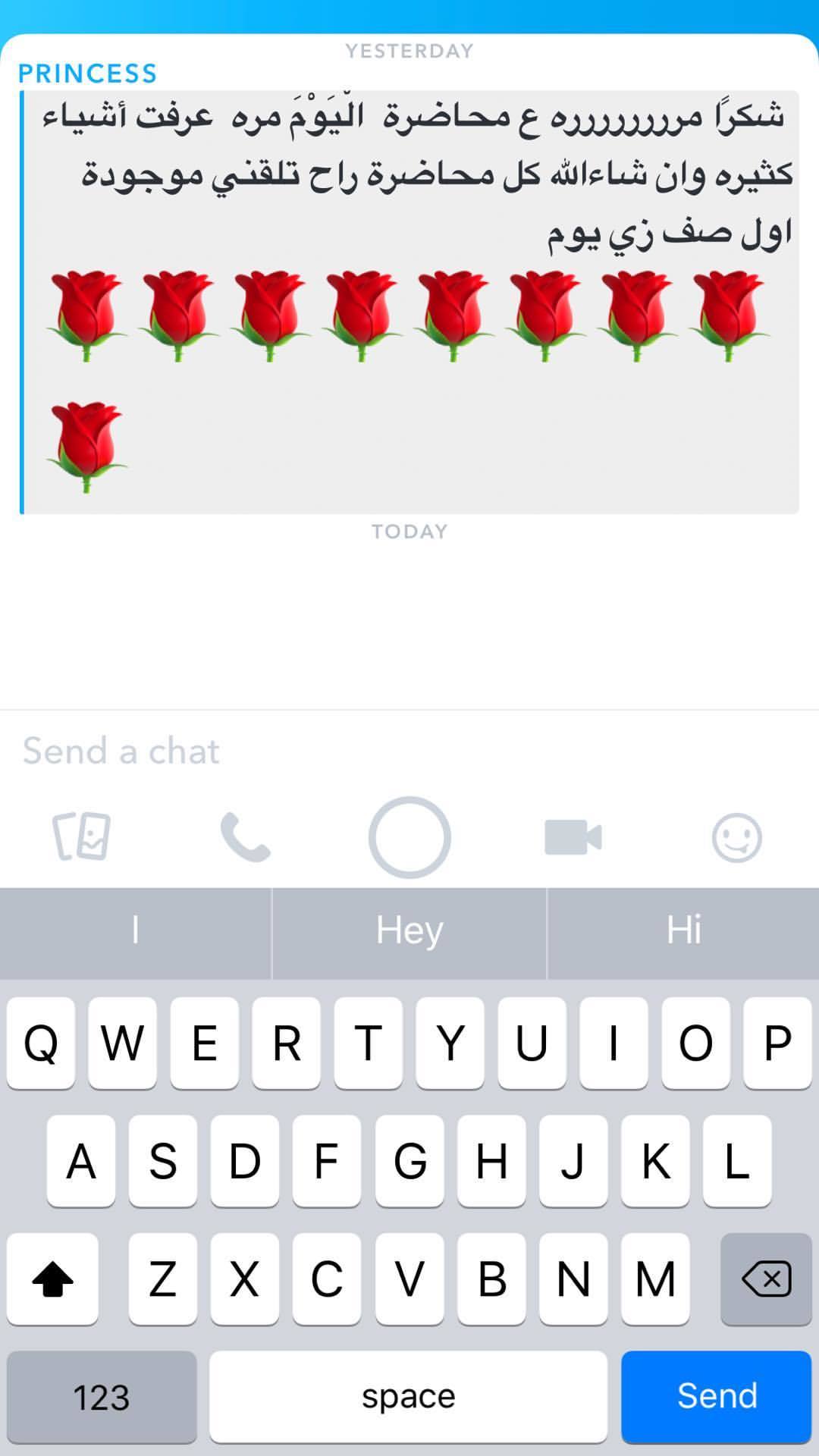Insert the suggestion "I"

pyautogui.click(x=135, y=931)
